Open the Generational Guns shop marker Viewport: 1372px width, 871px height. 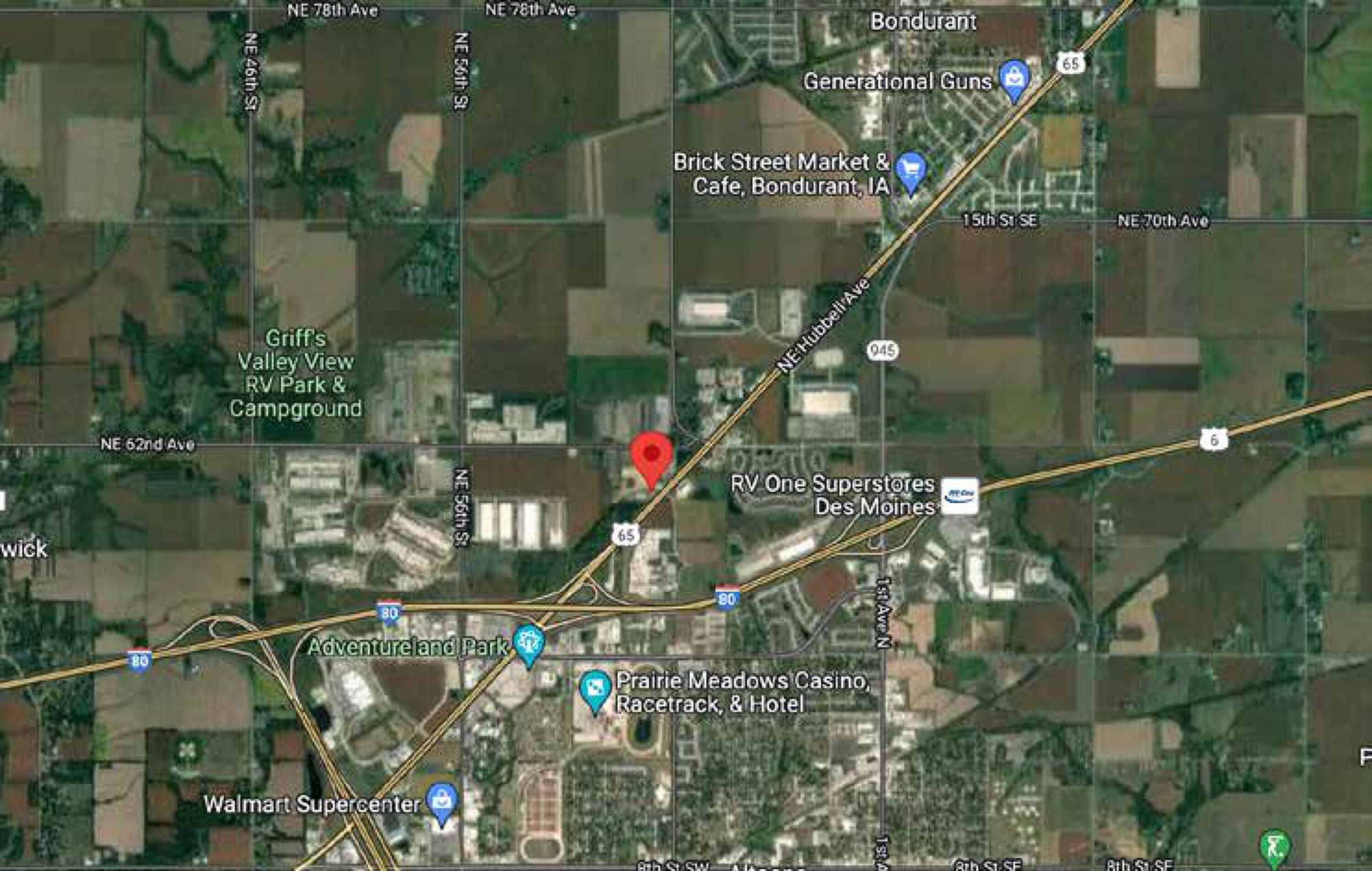pyautogui.click(x=1014, y=81)
